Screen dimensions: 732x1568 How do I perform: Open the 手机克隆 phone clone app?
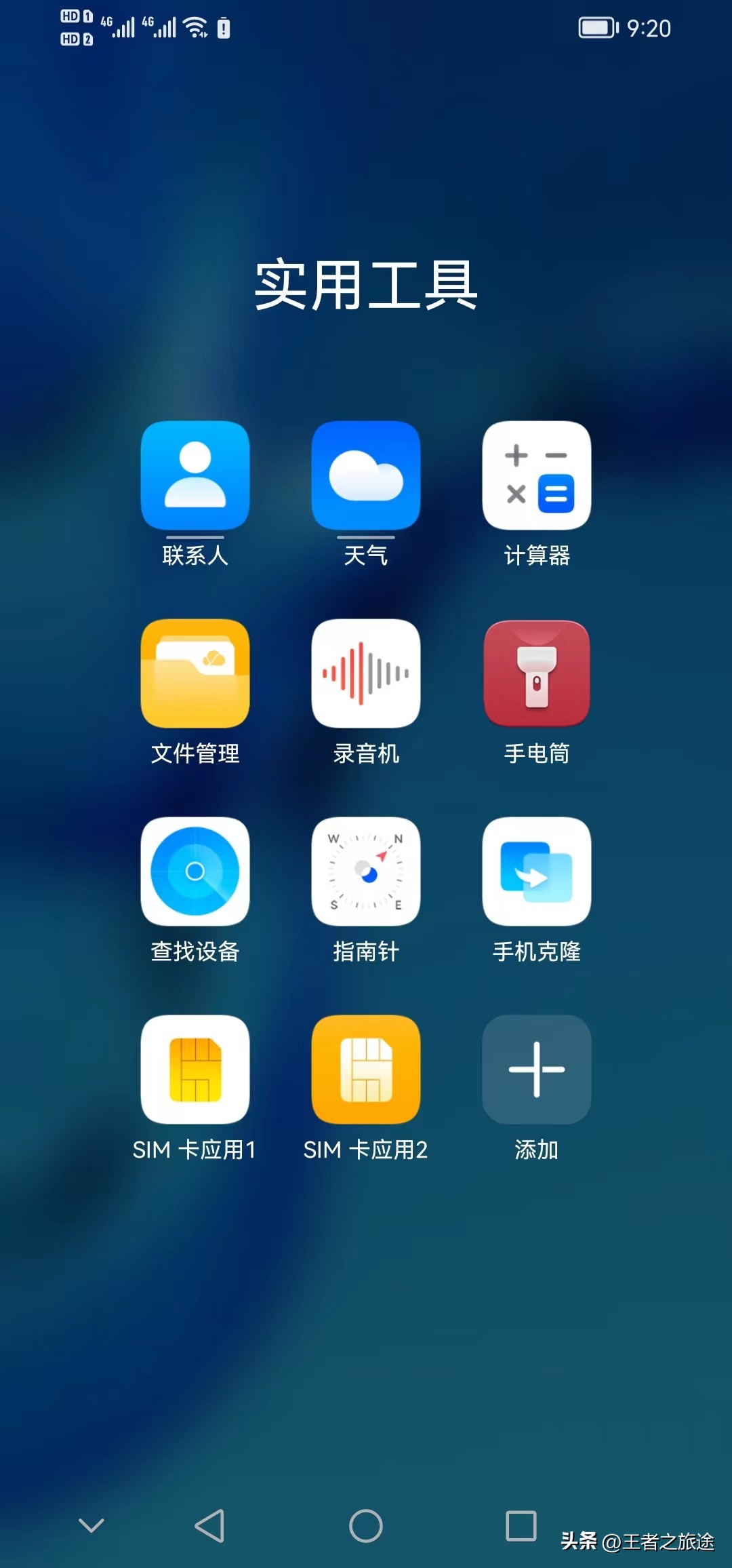[536, 873]
